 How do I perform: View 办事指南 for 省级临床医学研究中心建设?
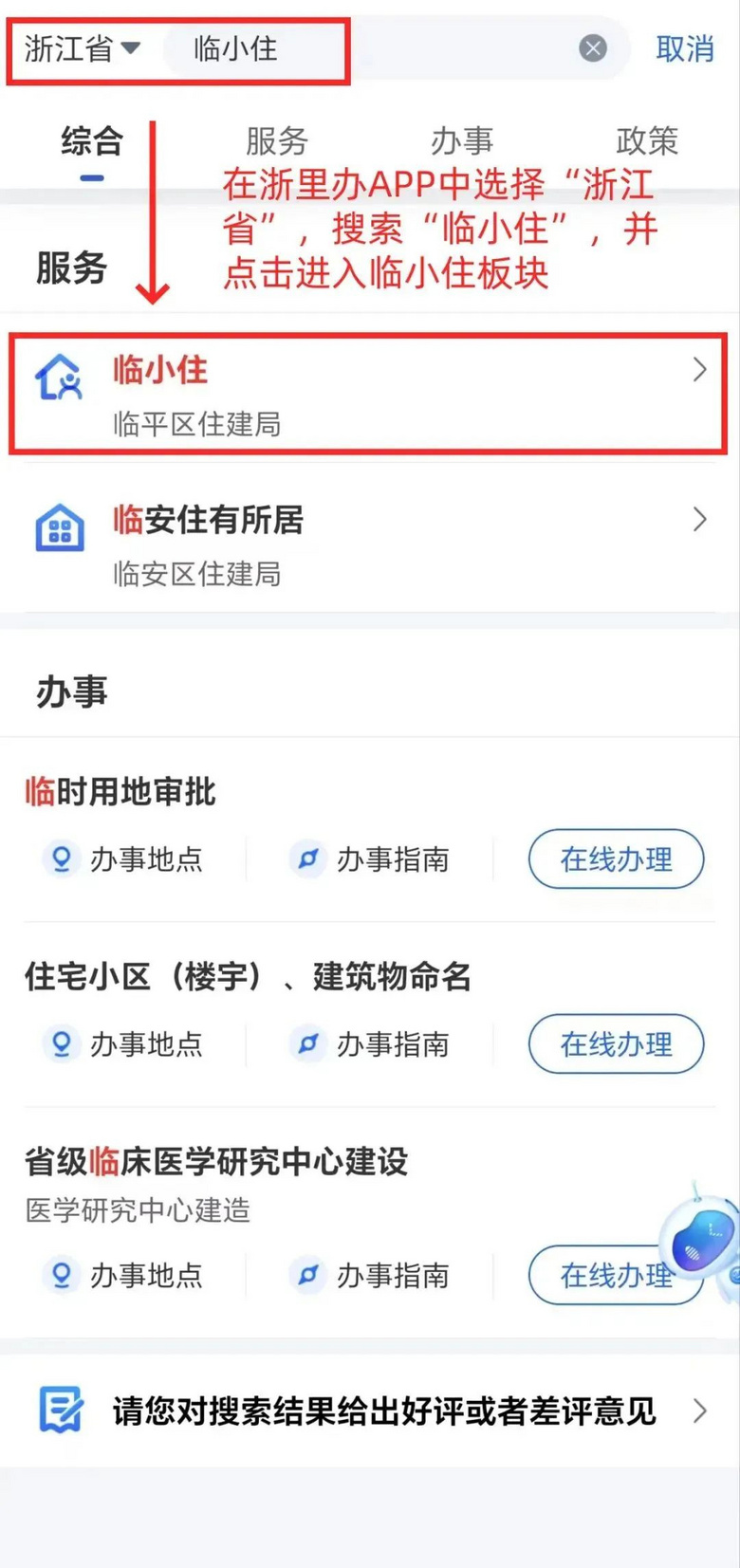(370, 1276)
